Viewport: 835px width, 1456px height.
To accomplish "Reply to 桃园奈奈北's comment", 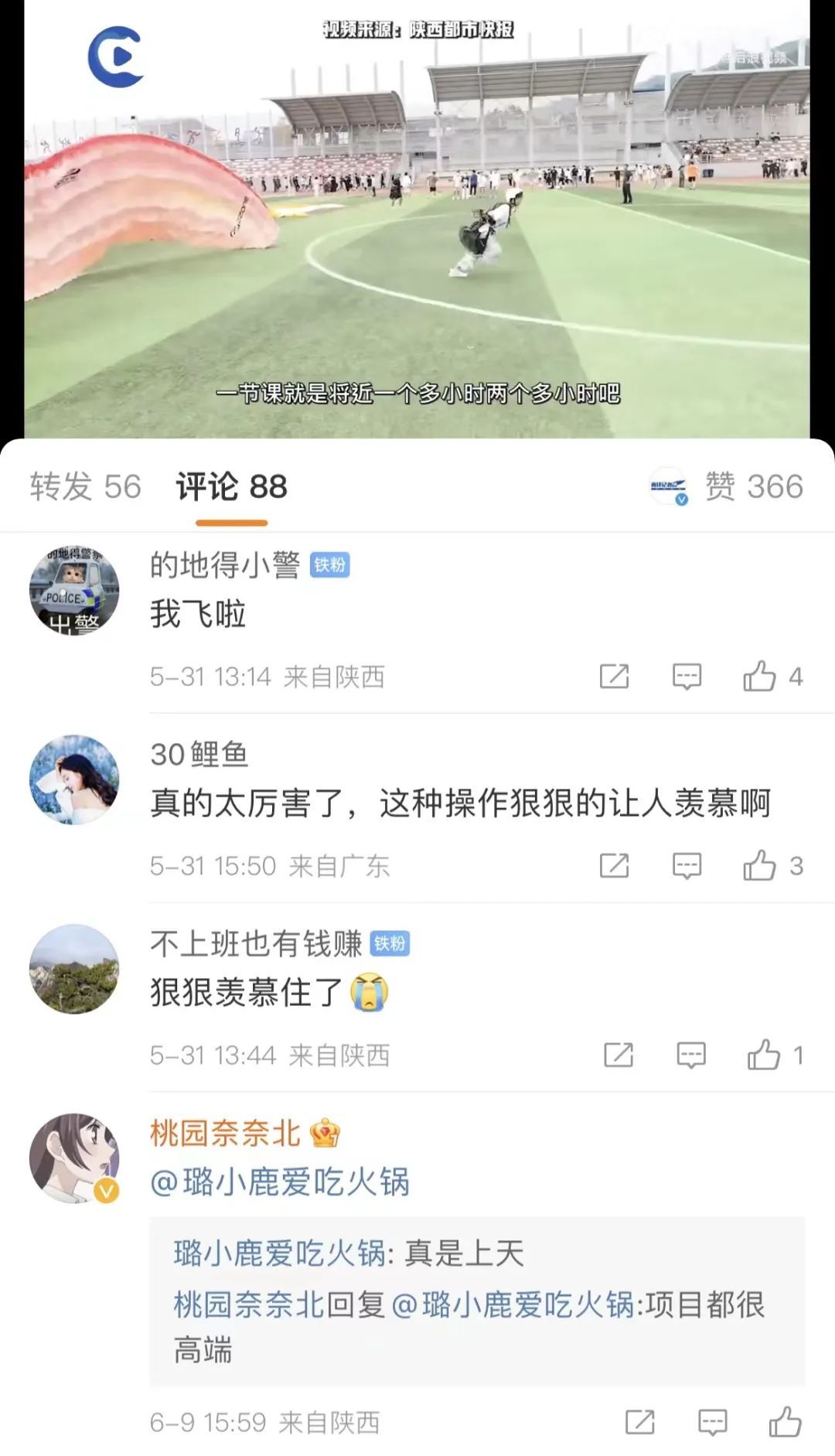I will tap(712, 1422).
